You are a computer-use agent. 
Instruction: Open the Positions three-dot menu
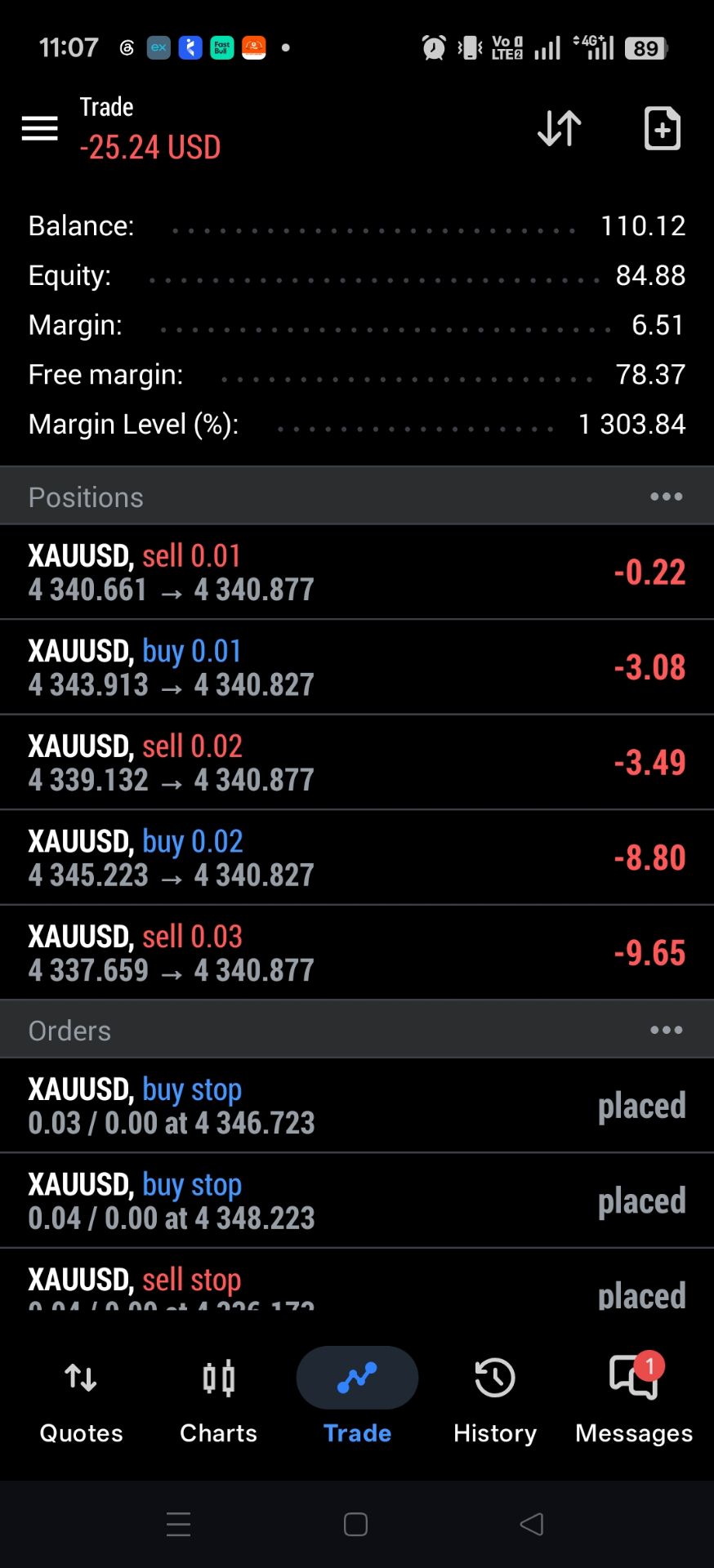[666, 497]
